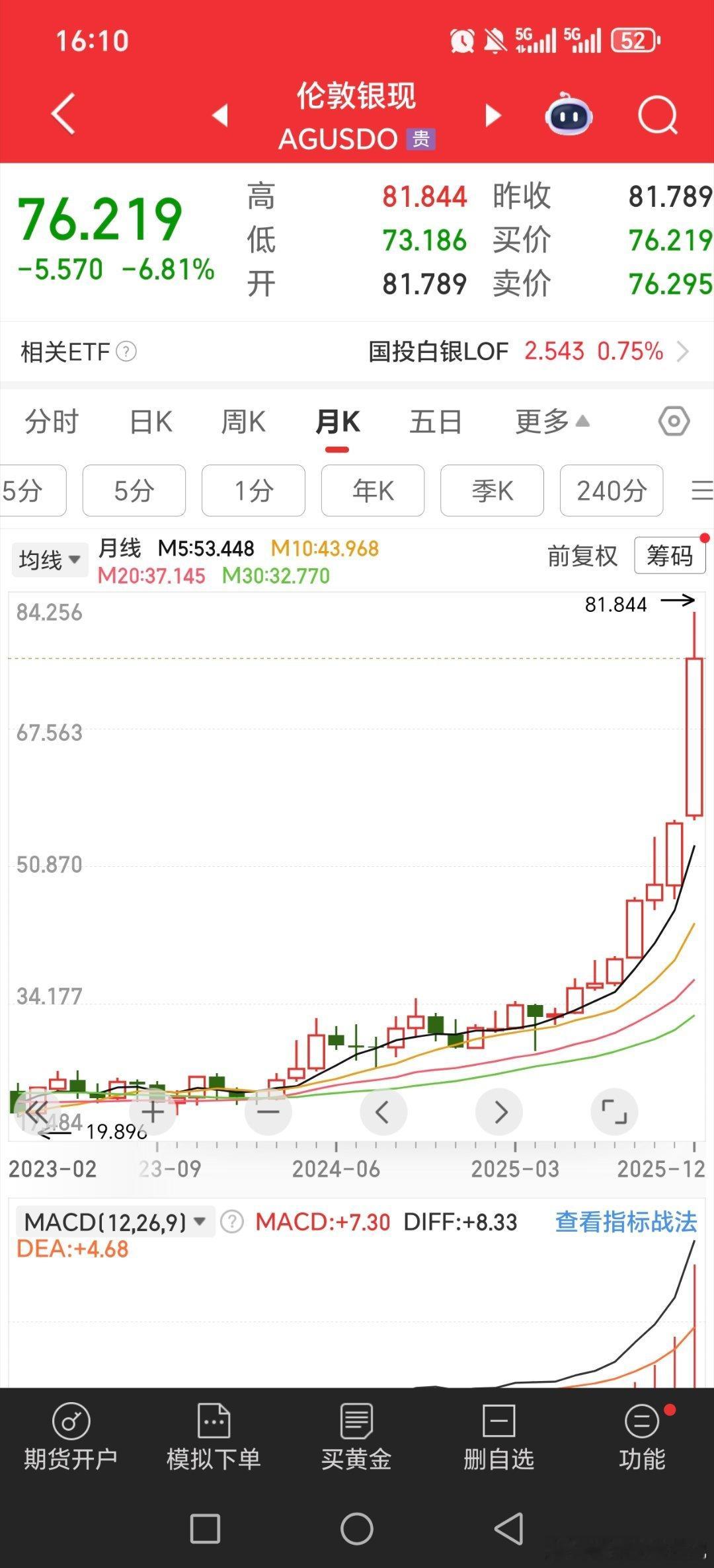Launch the AI robot assistant
Image resolution: width=714 pixels, height=1568 pixels.
click(x=567, y=114)
